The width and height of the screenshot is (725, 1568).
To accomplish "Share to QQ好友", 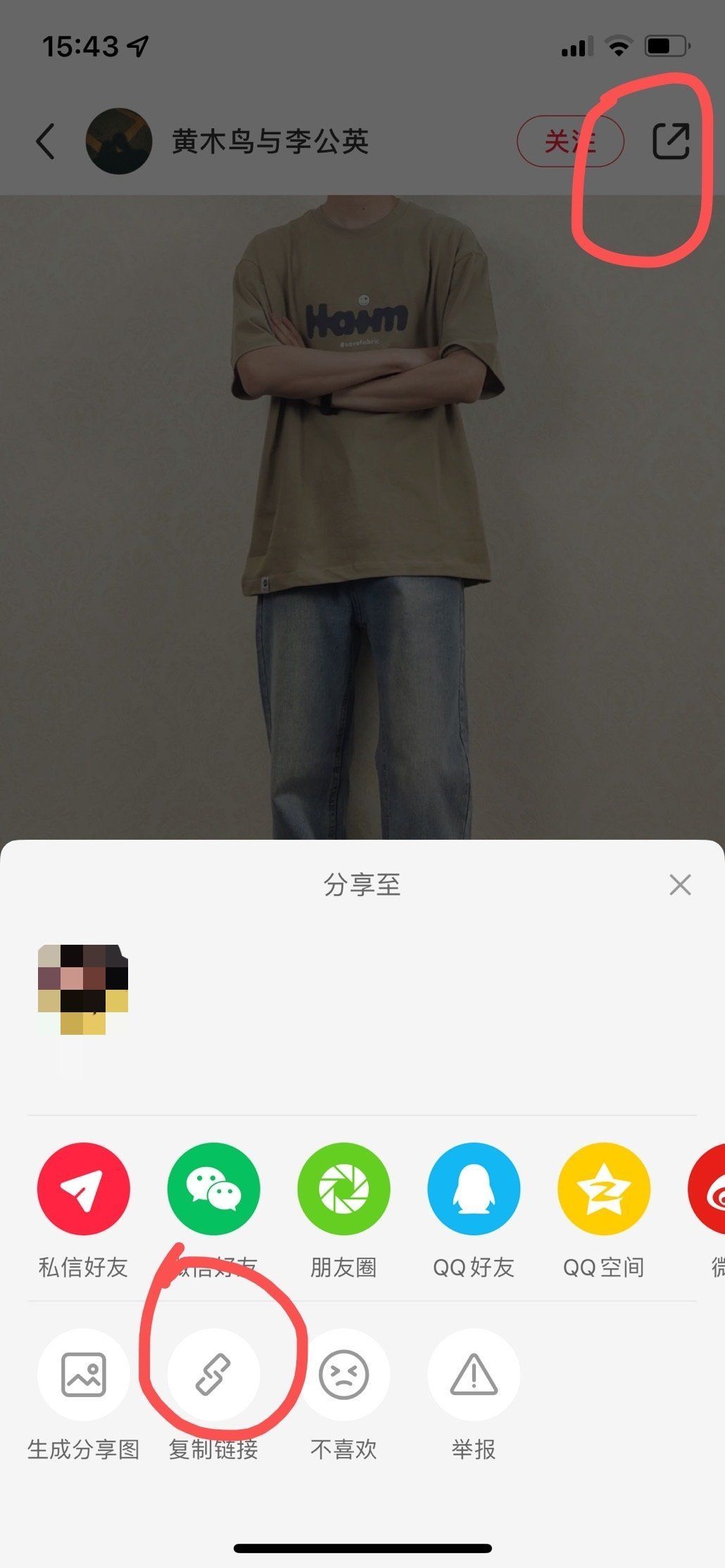I will point(474,1188).
